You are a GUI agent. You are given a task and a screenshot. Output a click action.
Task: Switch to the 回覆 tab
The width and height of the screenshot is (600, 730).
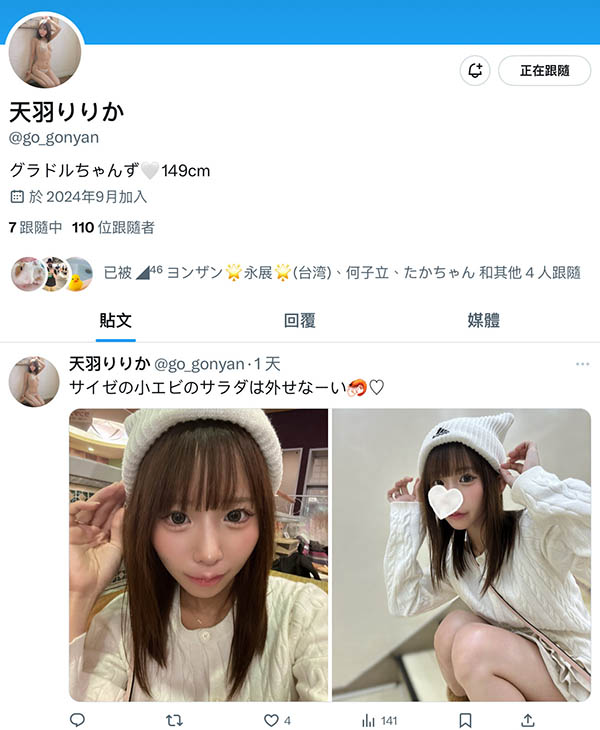coord(300,321)
